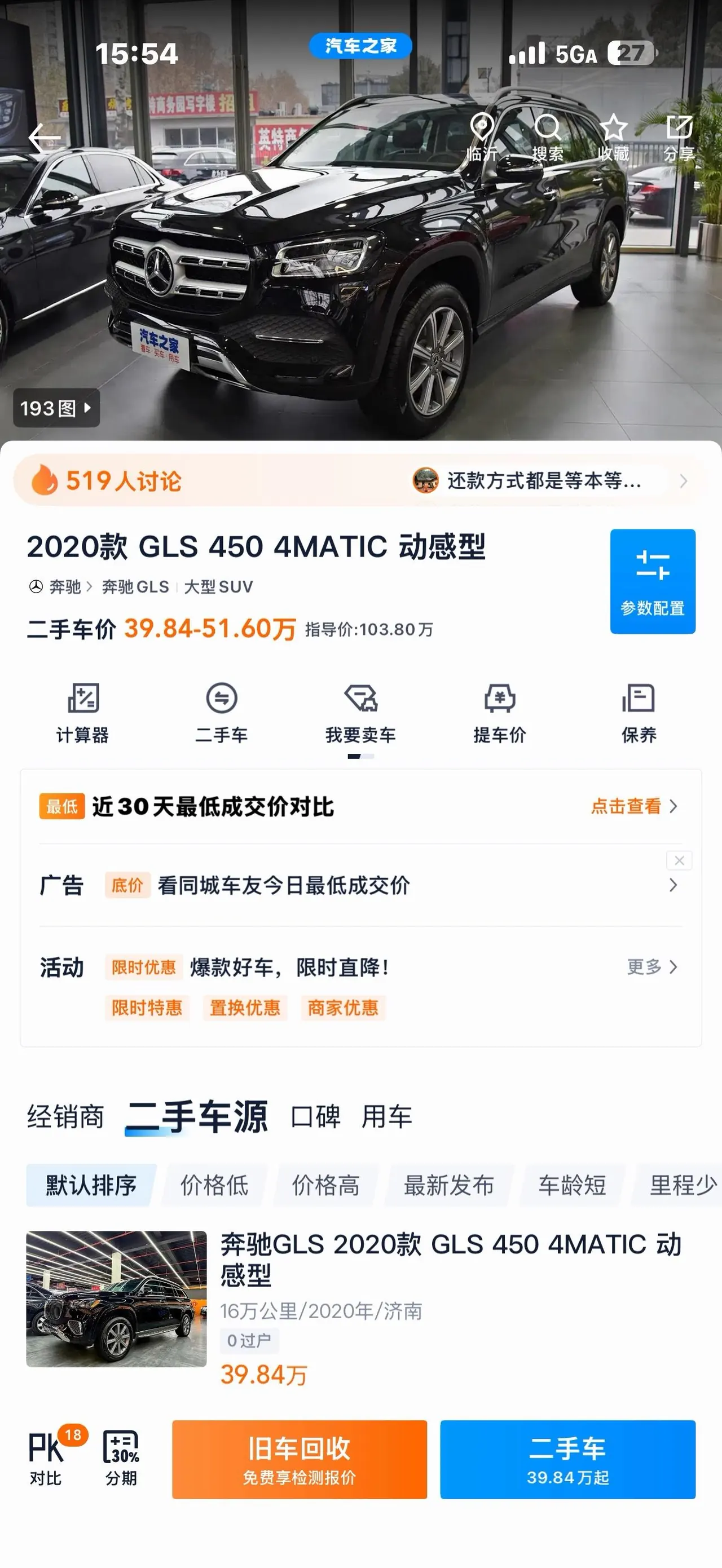The image size is (722, 1568).
Task: Tap 点击查看 for lowest deal prices
Action: point(634,806)
